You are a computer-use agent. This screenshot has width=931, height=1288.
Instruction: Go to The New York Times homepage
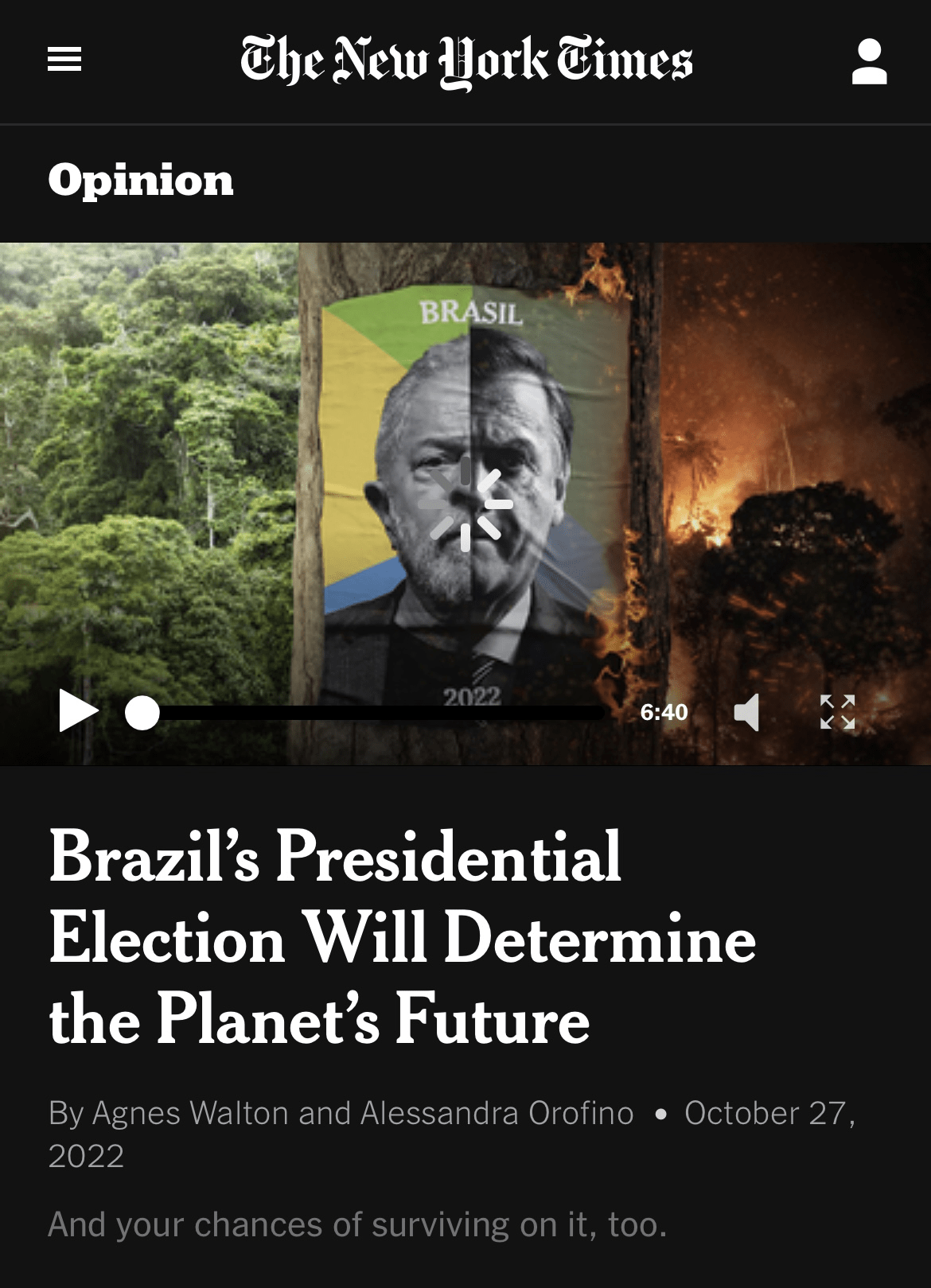466,61
